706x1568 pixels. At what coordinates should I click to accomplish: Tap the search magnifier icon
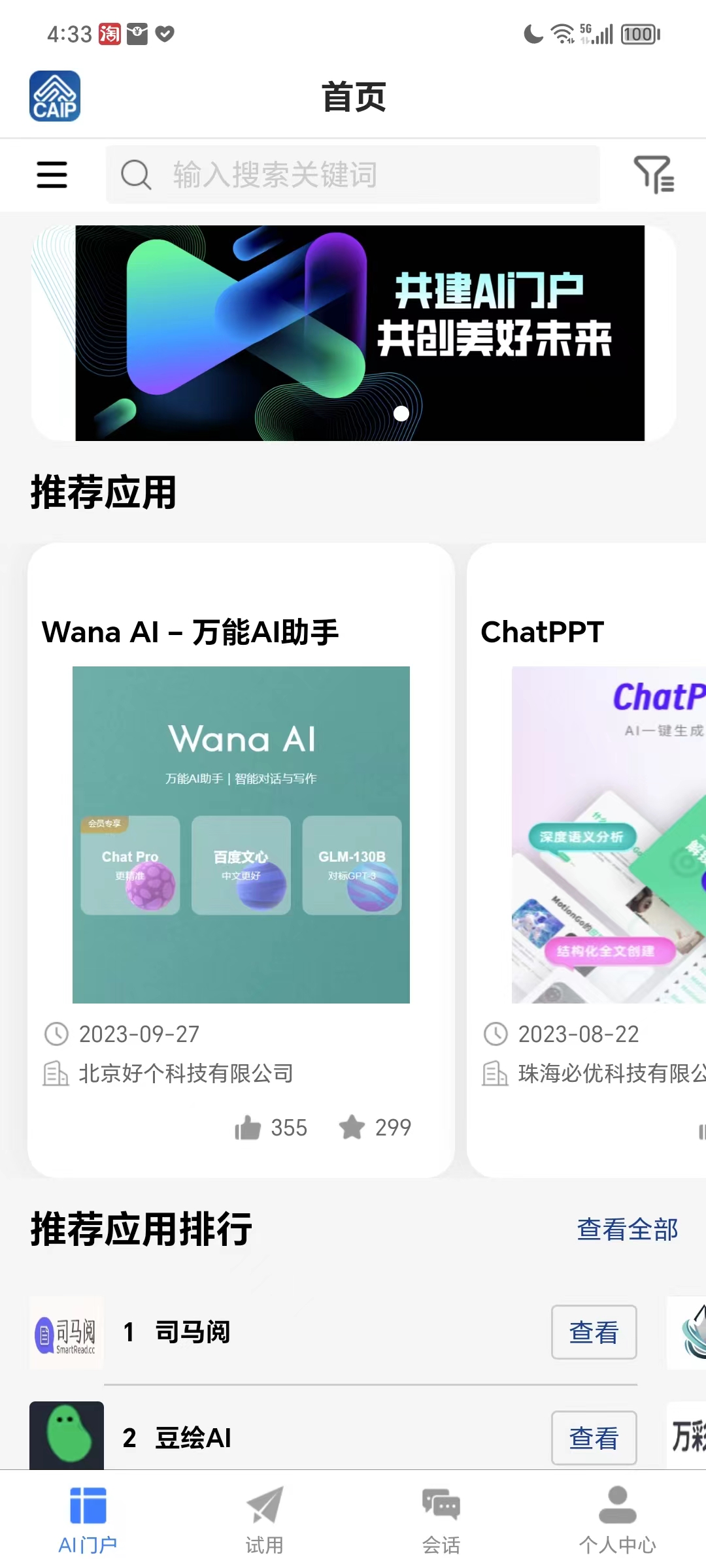(x=136, y=174)
